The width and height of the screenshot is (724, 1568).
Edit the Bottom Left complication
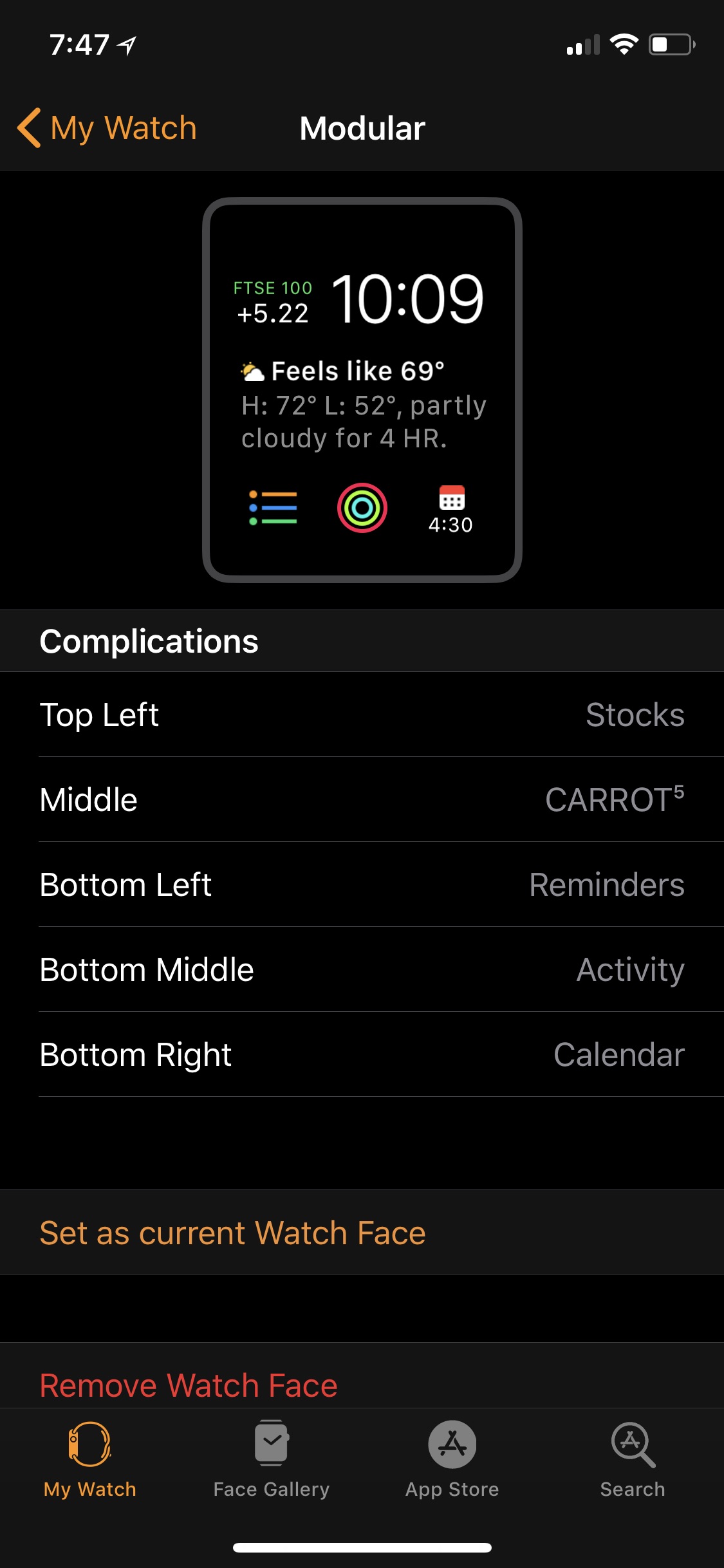click(362, 884)
